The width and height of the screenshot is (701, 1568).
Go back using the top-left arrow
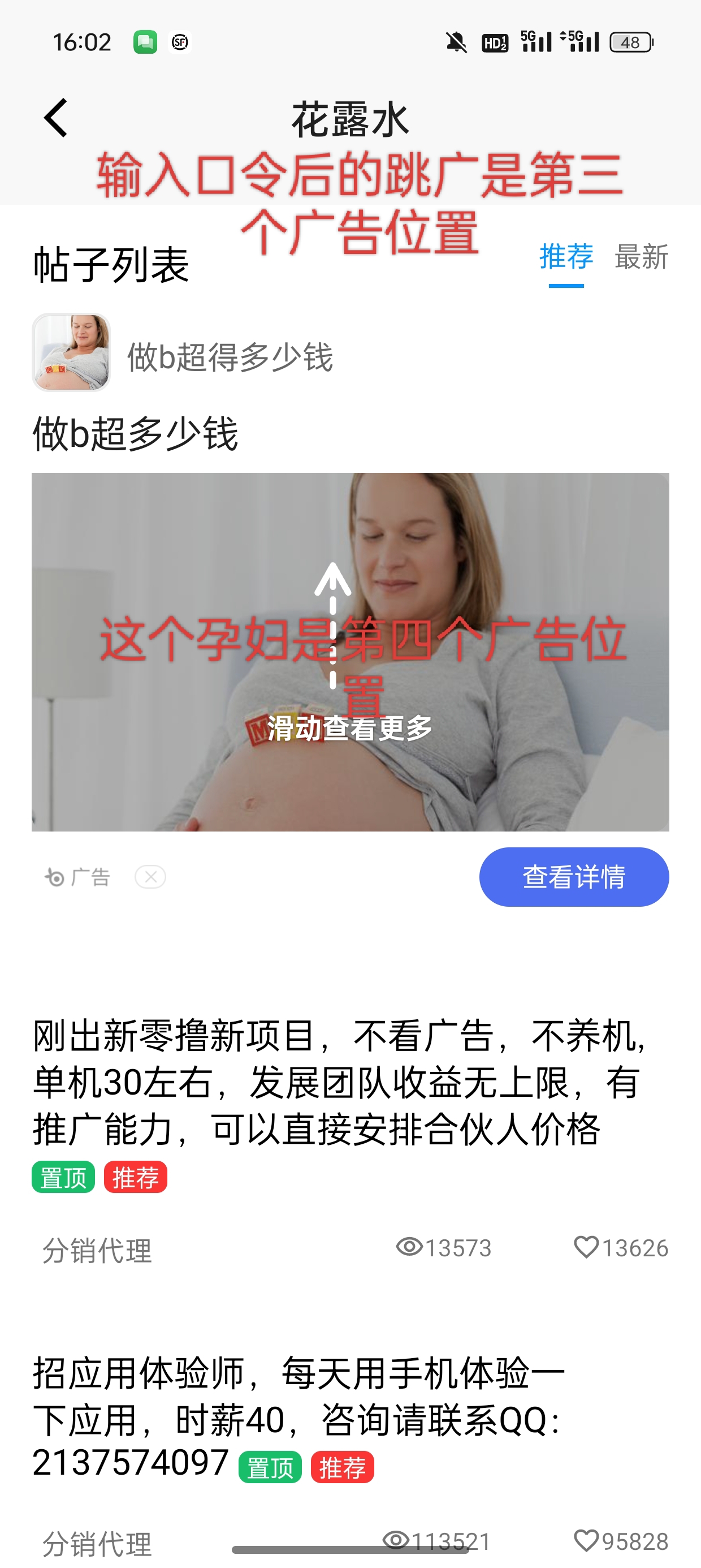pos(56,118)
